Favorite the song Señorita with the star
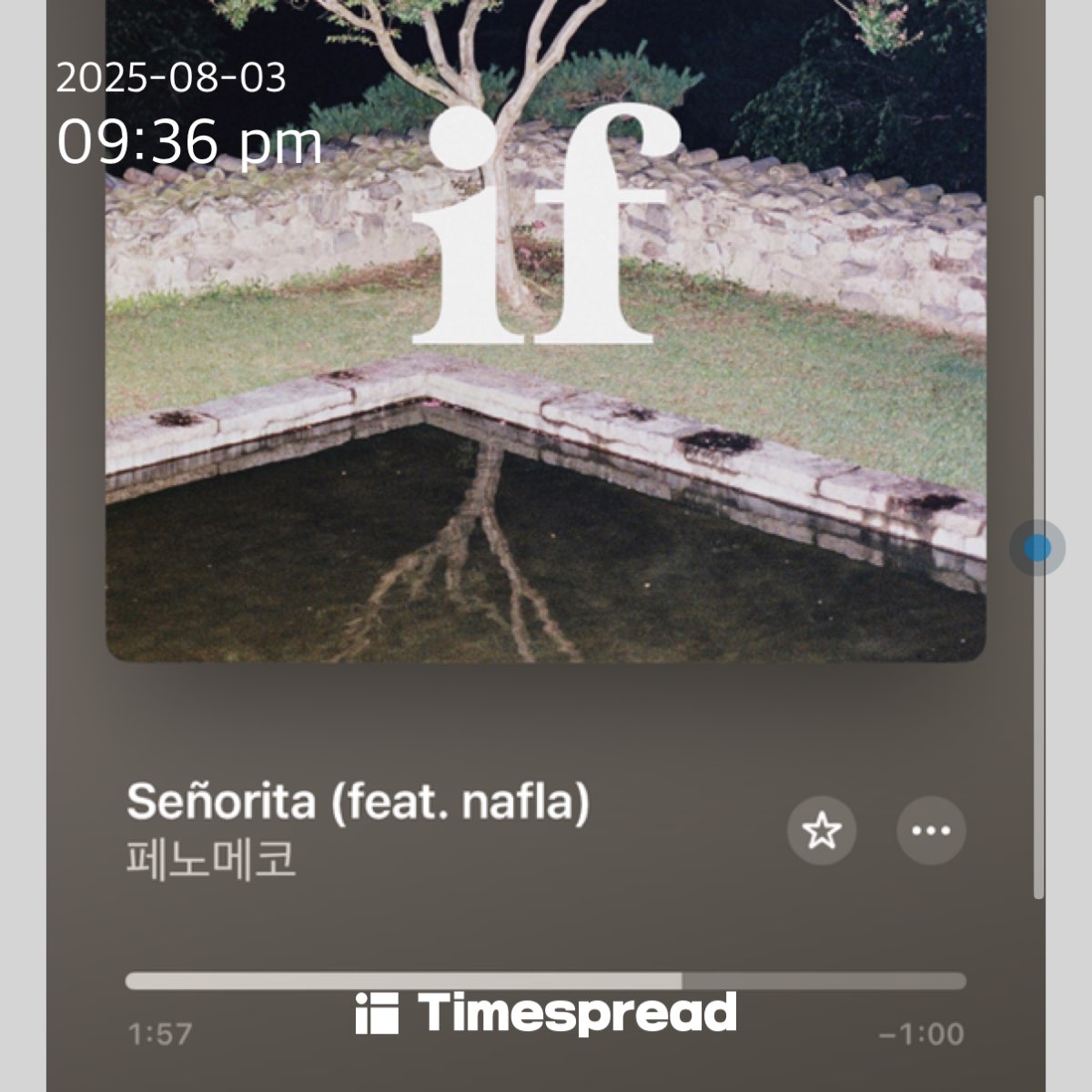Image resolution: width=1092 pixels, height=1092 pixels. [x=822, y=830]
